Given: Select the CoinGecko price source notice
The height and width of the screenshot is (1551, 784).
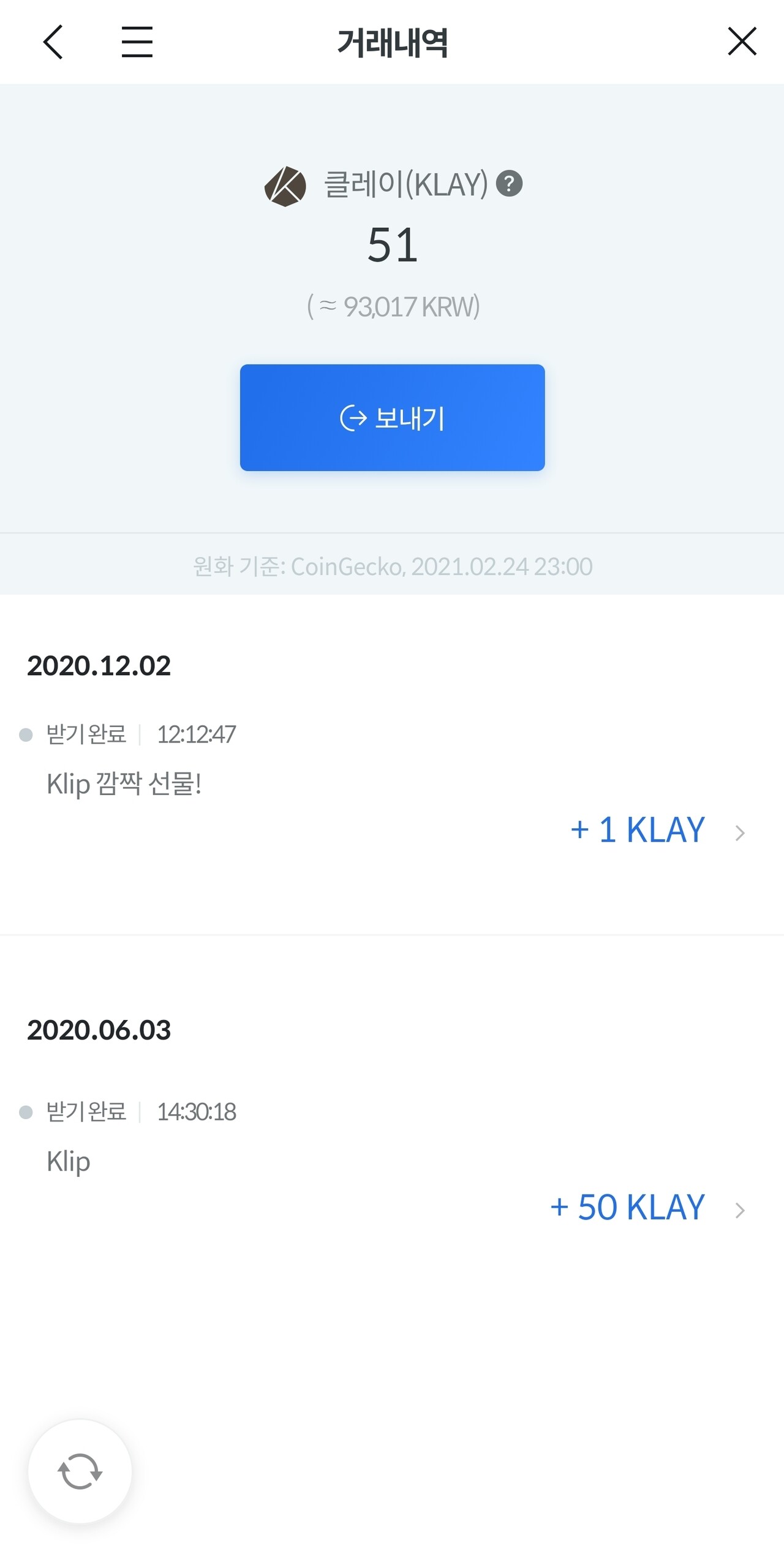Looking at the screenshot, I should click(392, 567).
